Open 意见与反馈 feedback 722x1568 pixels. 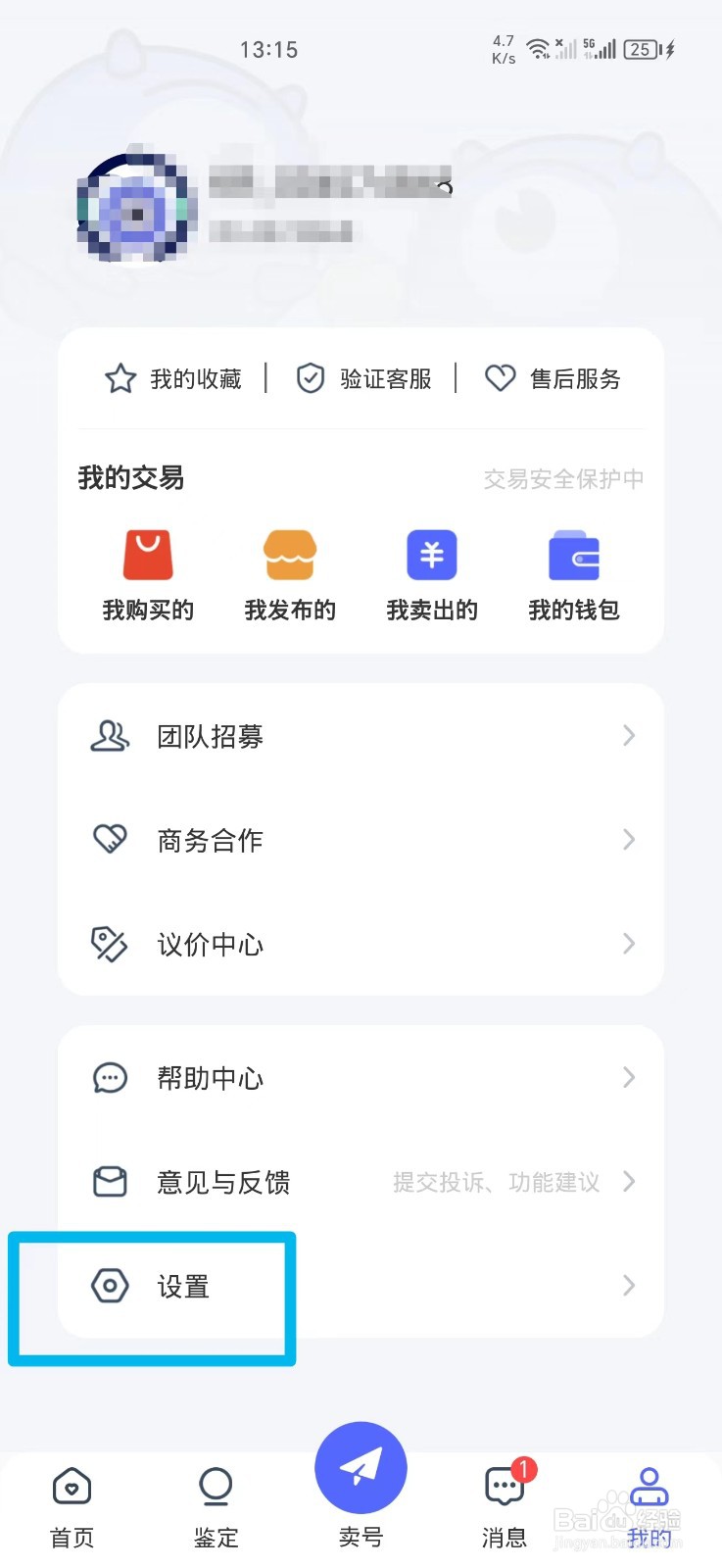[x=361, y=1182]
